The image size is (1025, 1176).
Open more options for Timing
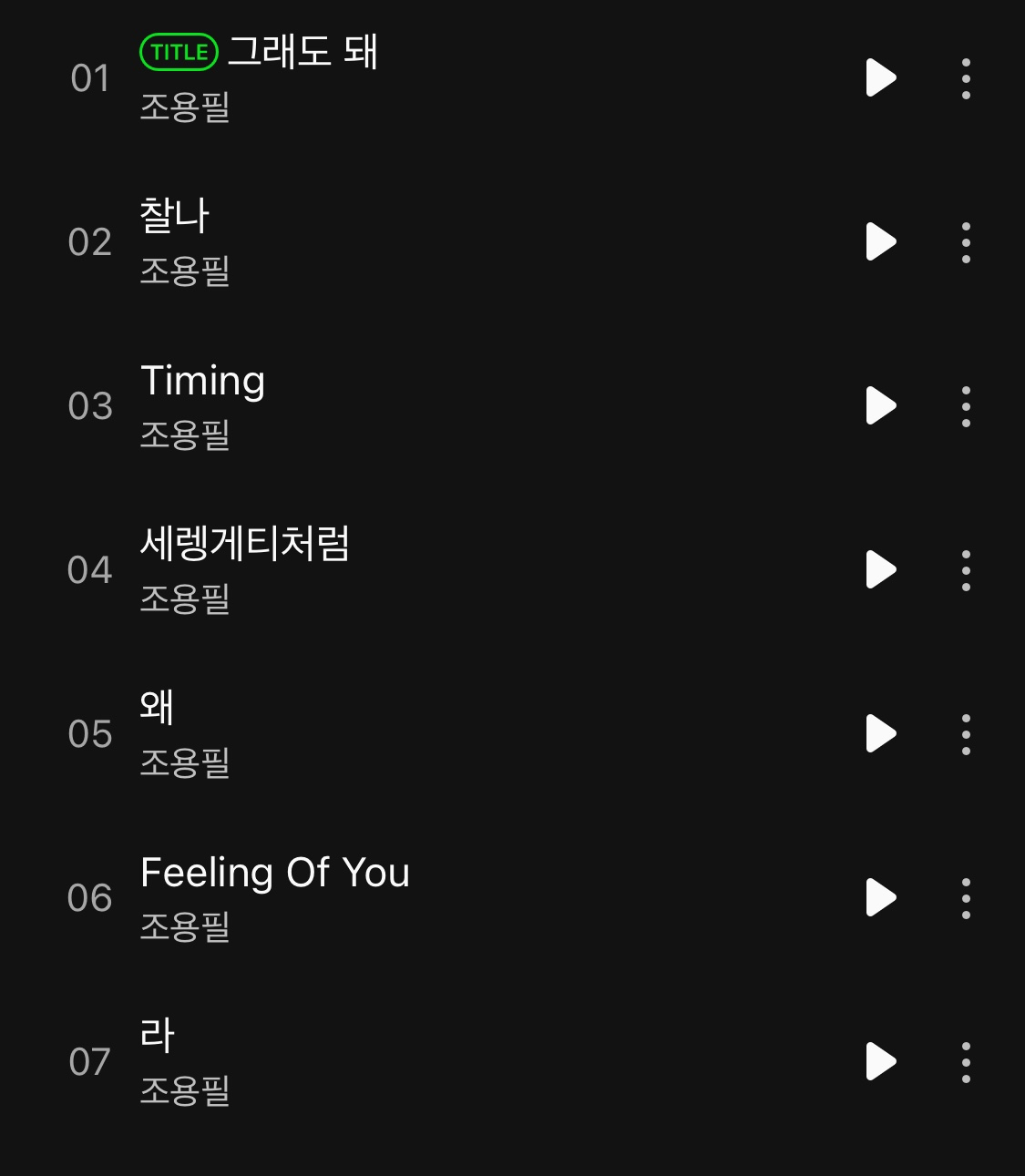(x=965, y=406)
